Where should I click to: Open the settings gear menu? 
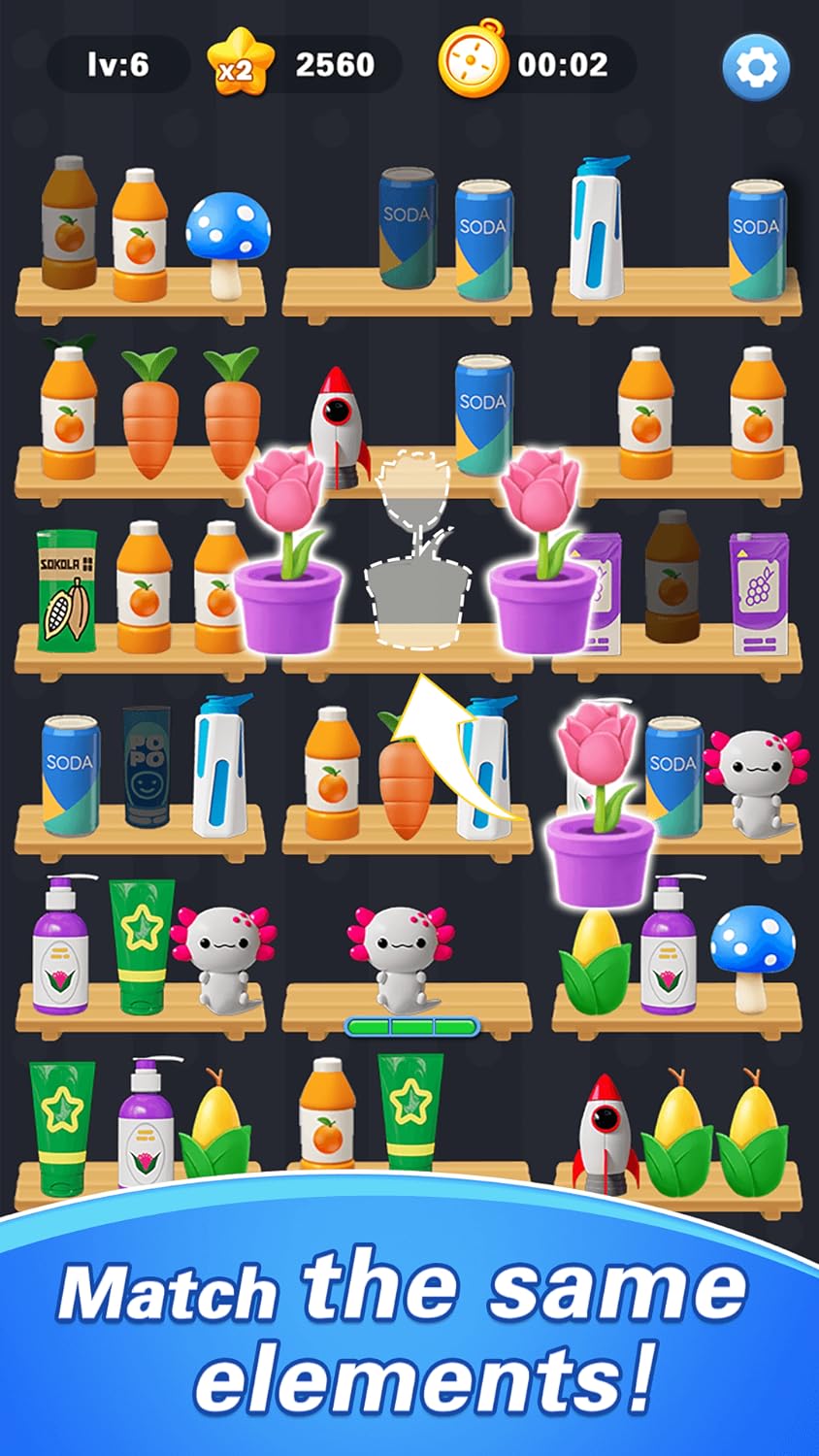[755, 66]
